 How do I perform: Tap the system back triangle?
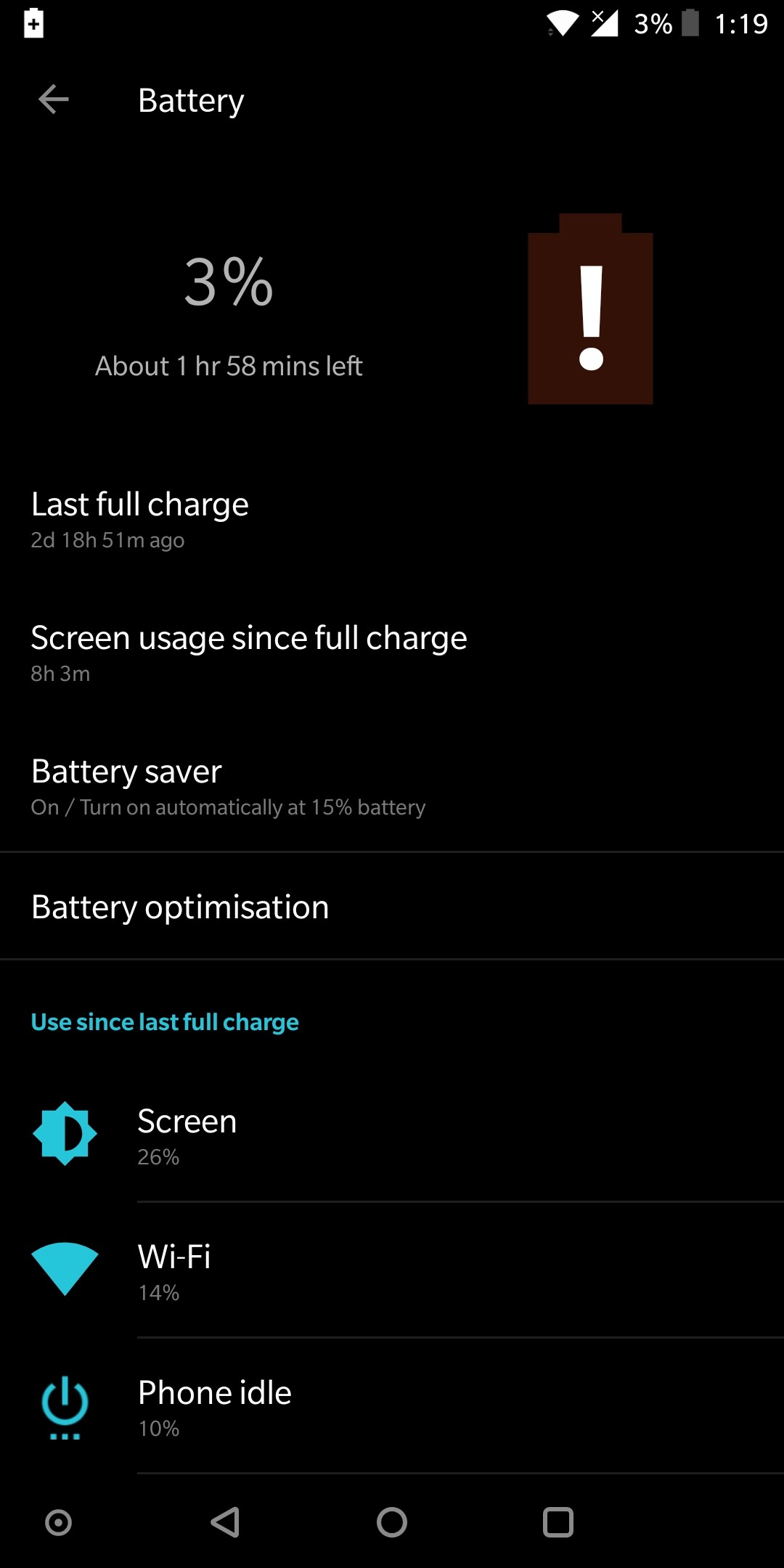point(225,1522)
